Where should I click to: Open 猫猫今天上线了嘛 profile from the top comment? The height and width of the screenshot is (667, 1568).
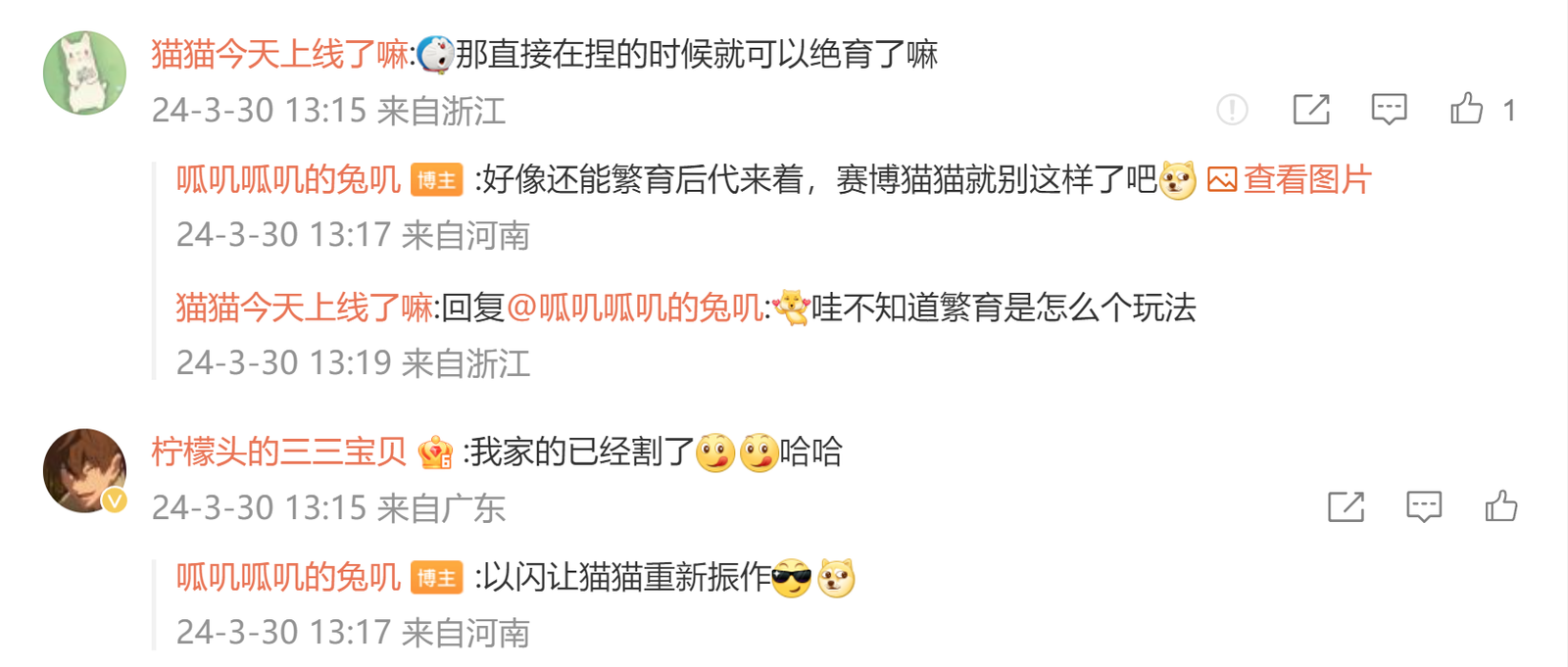coord(279,54)
